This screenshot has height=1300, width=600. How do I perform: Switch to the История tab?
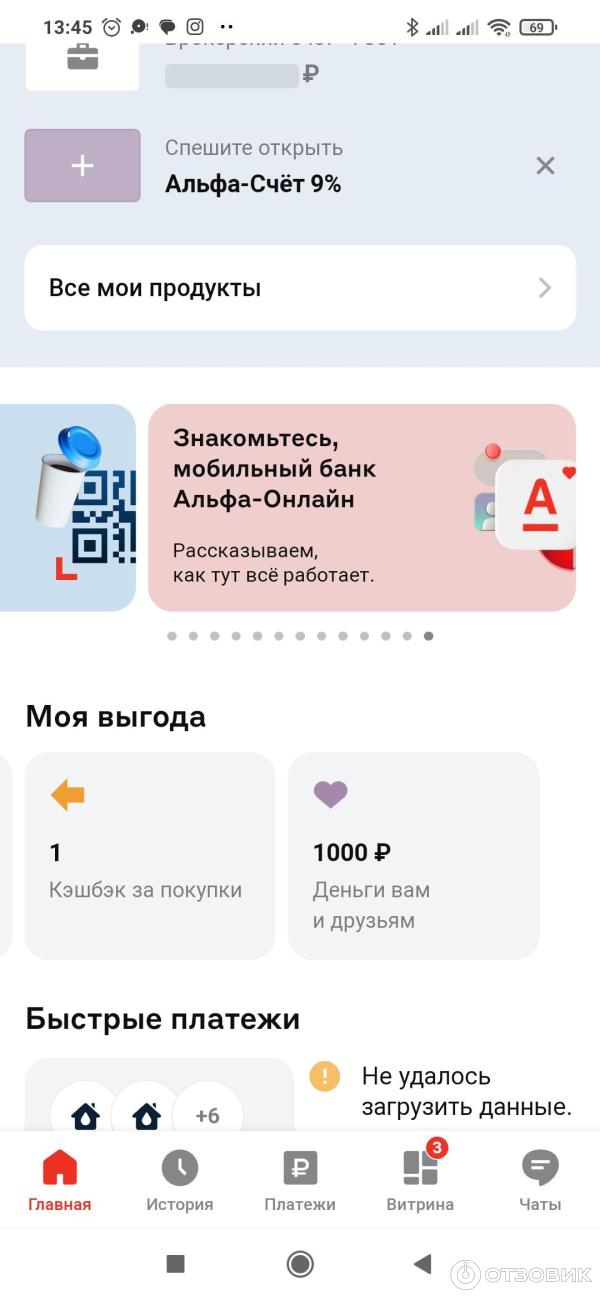coord(180,1180)
